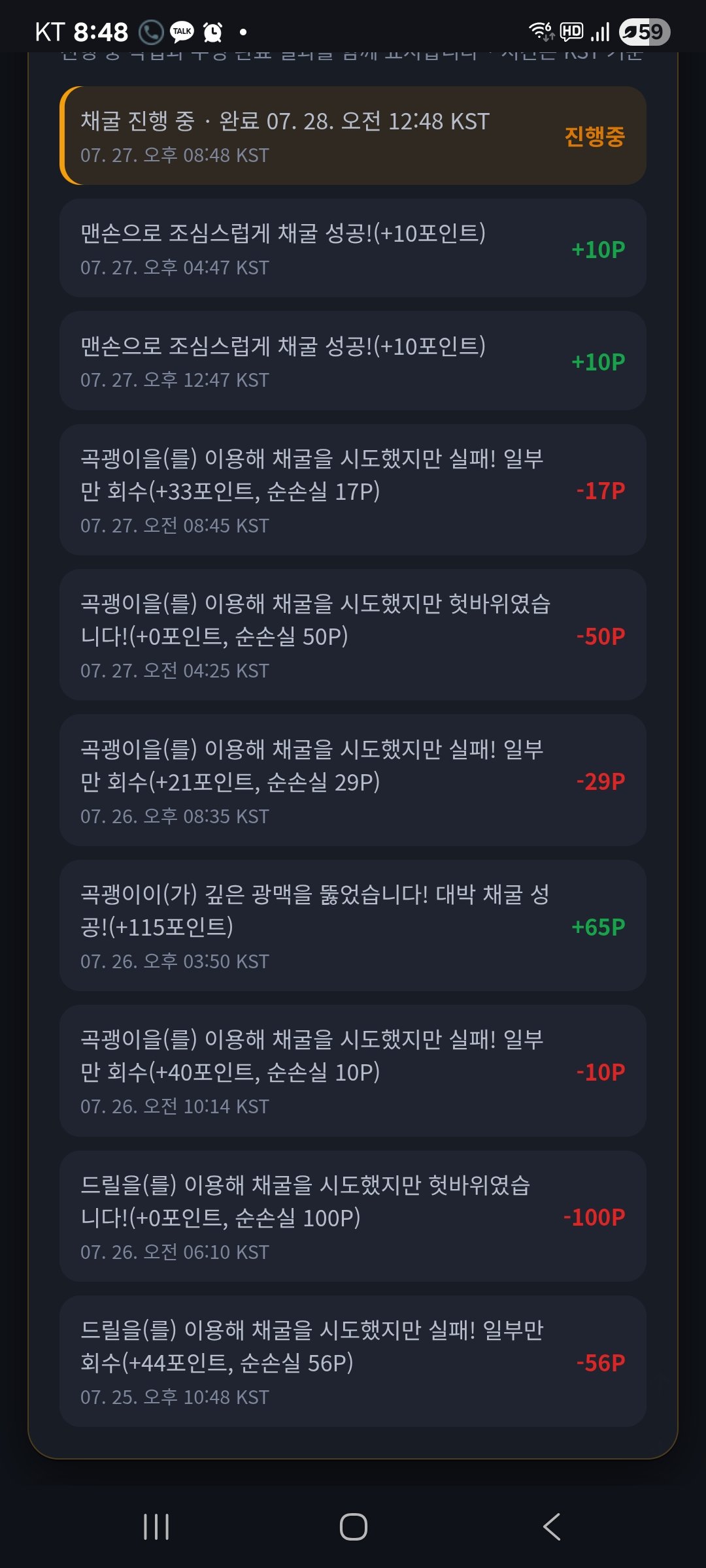Tap the system home button
706x1568 pixels.
353,1527
